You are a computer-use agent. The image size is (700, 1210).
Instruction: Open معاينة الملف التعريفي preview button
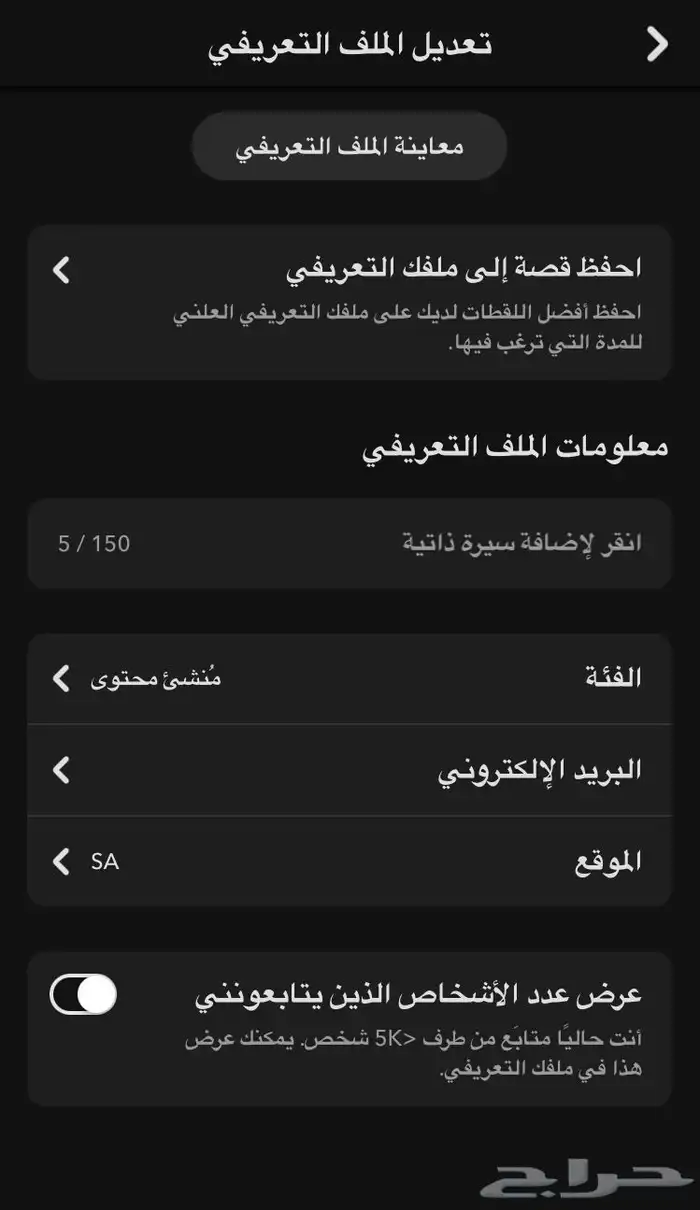pyautogui.click(x=349, y=147)
